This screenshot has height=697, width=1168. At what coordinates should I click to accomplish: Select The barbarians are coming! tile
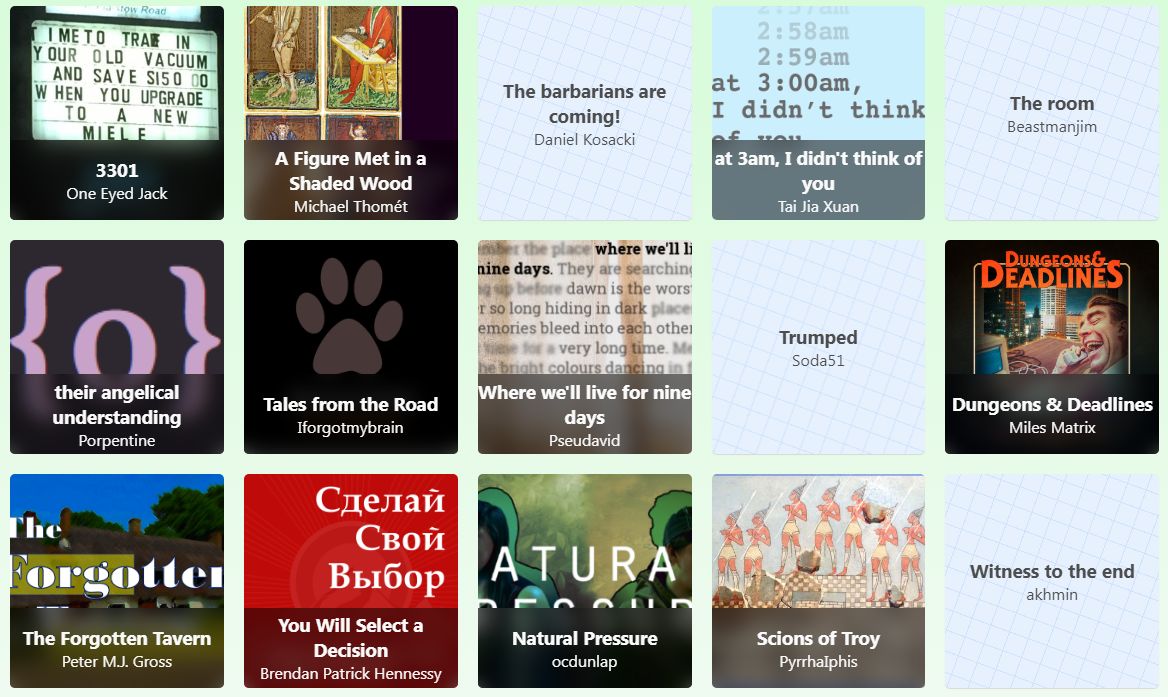pyautogui.click(x=585, y=113)
